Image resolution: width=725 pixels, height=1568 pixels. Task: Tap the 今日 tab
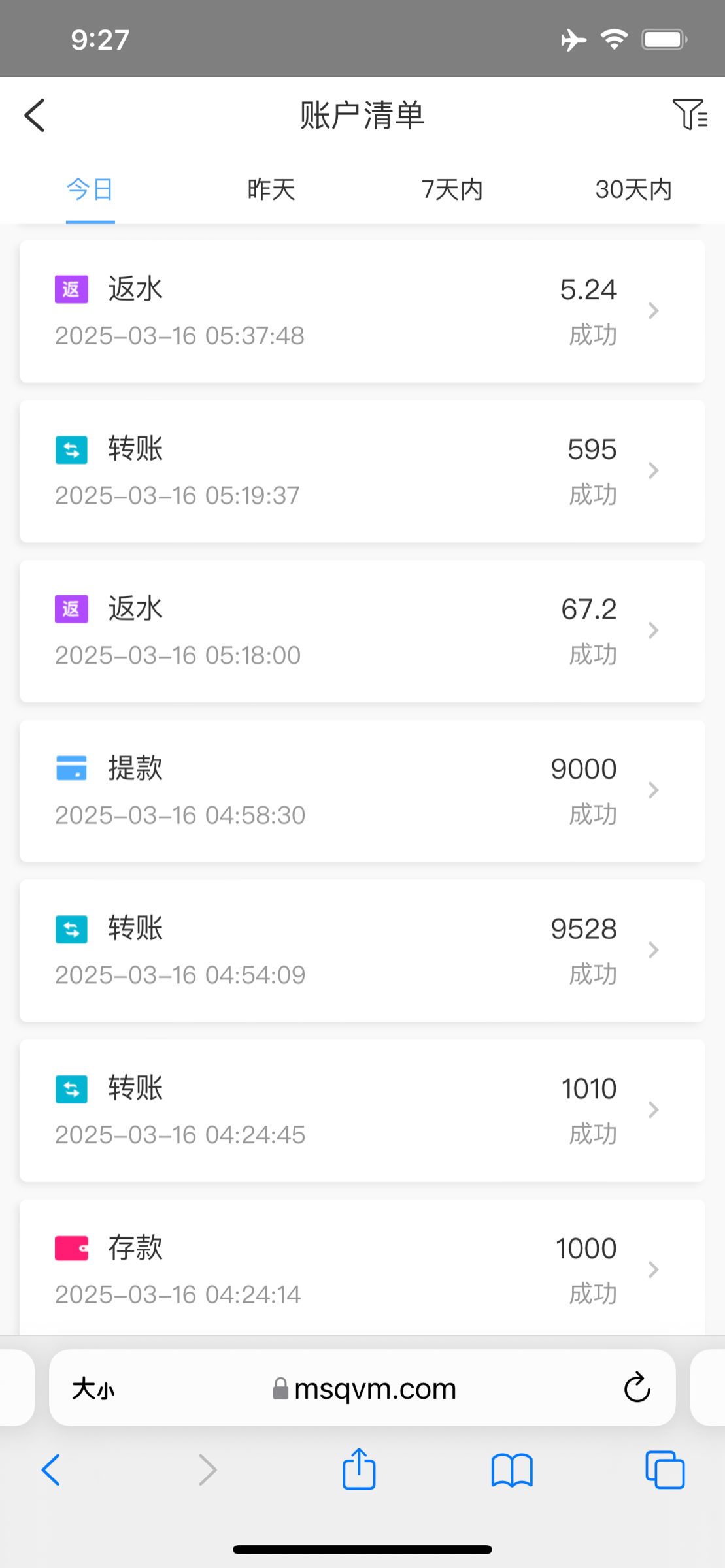[90, 189]
